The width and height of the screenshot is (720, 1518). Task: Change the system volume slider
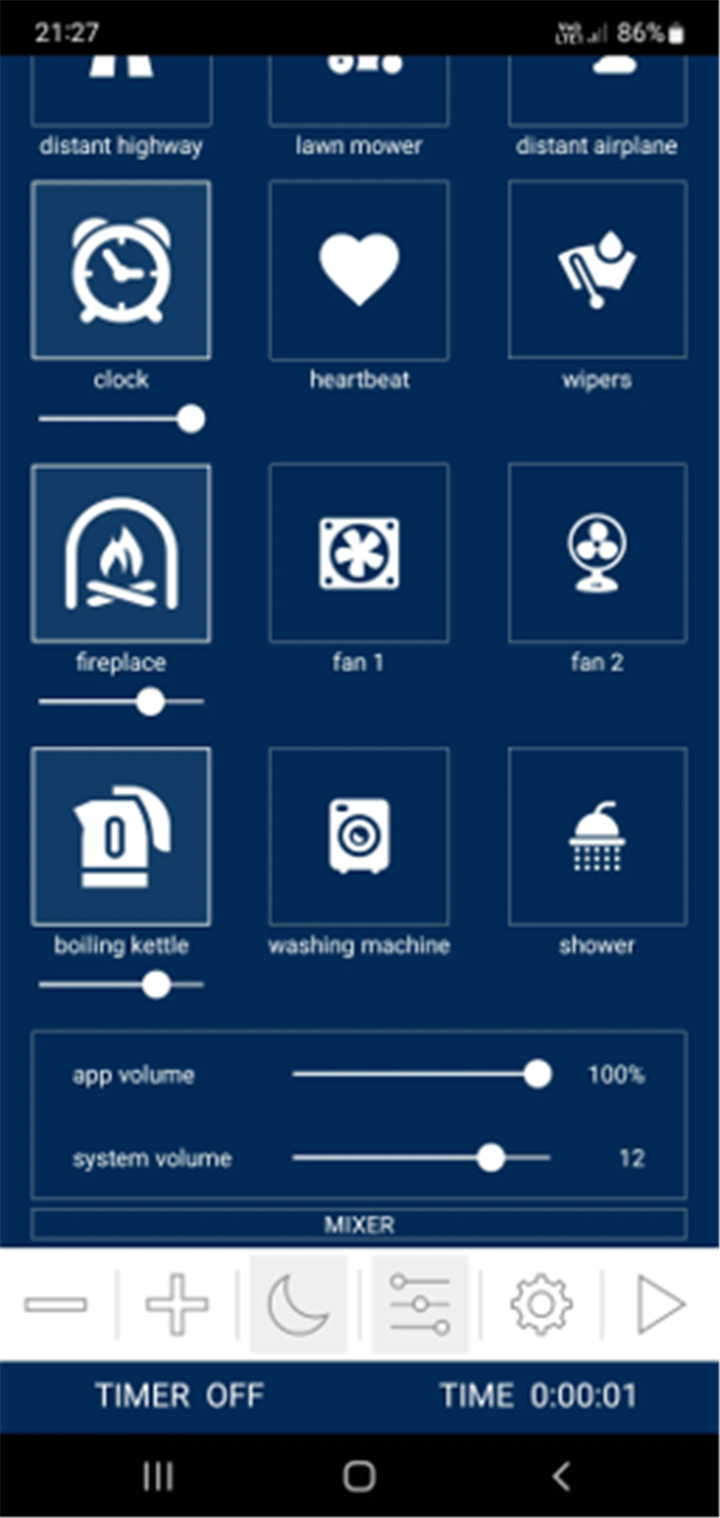click(421, 1158)
